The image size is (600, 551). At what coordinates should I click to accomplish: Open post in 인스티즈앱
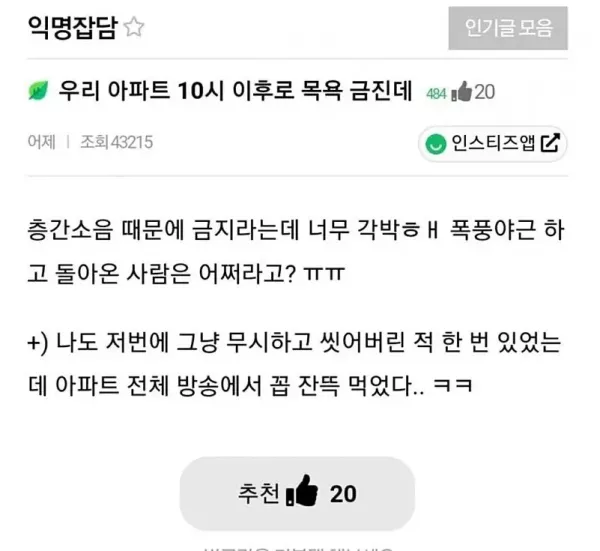tap(492, 144)
